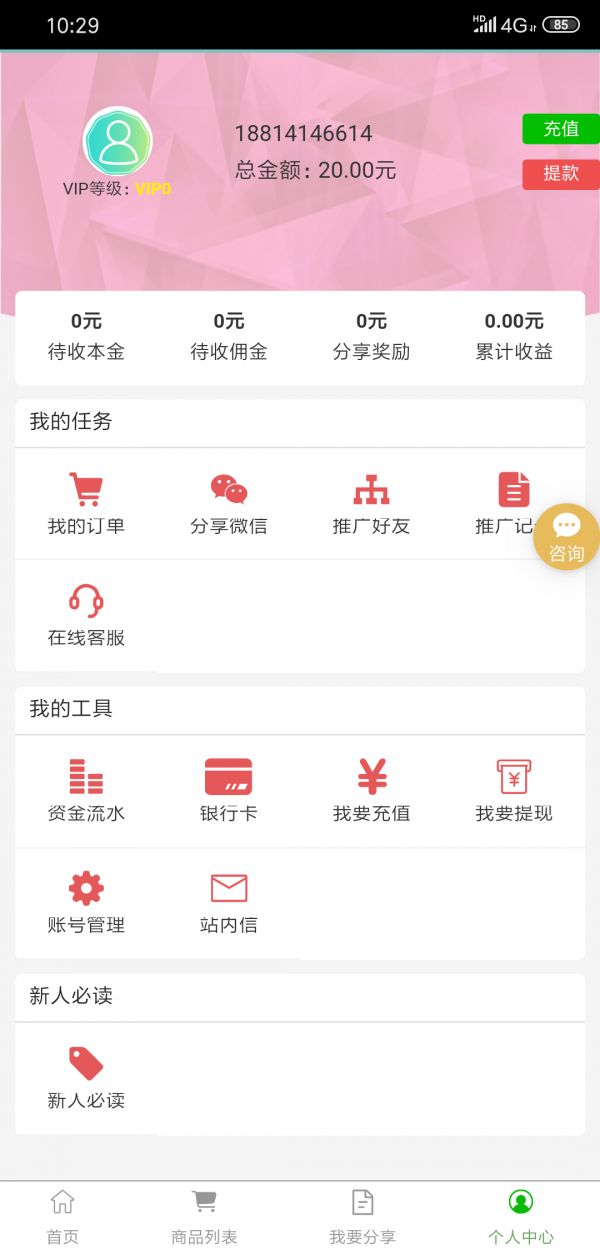Select 我要充值

pyautogui.click(x=371, y=791)
